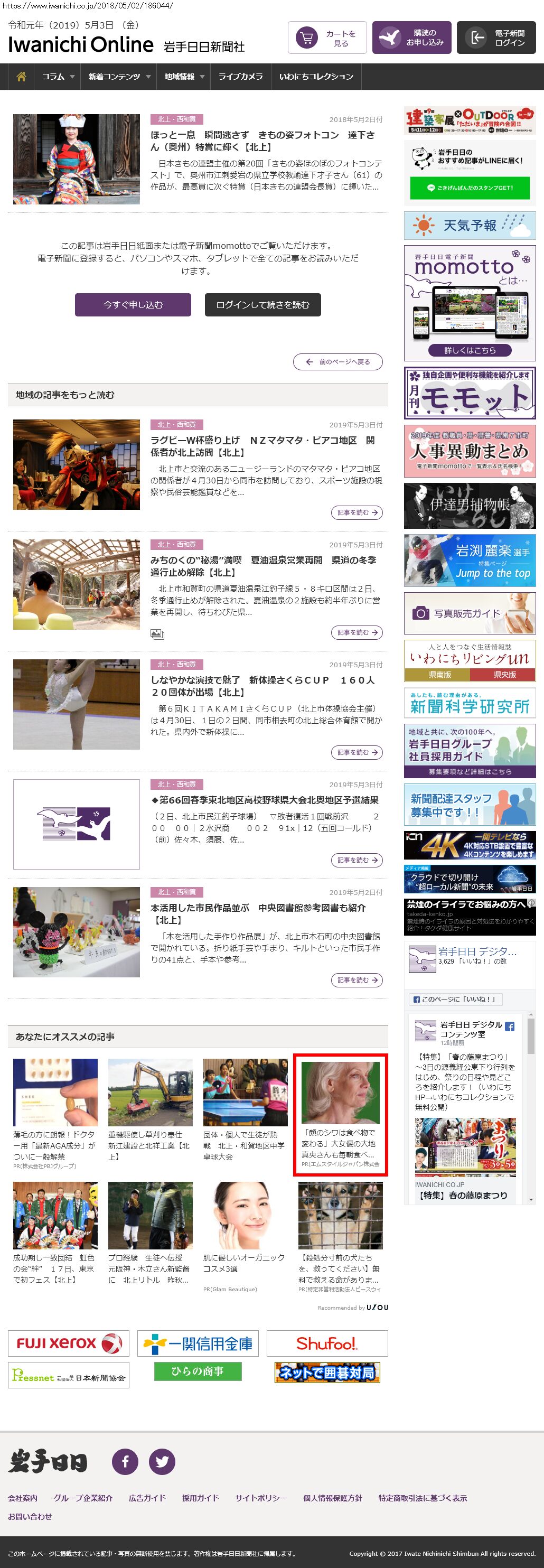
Task: Open the Shufoo! sponsor banner
Action: (327, 1343)
